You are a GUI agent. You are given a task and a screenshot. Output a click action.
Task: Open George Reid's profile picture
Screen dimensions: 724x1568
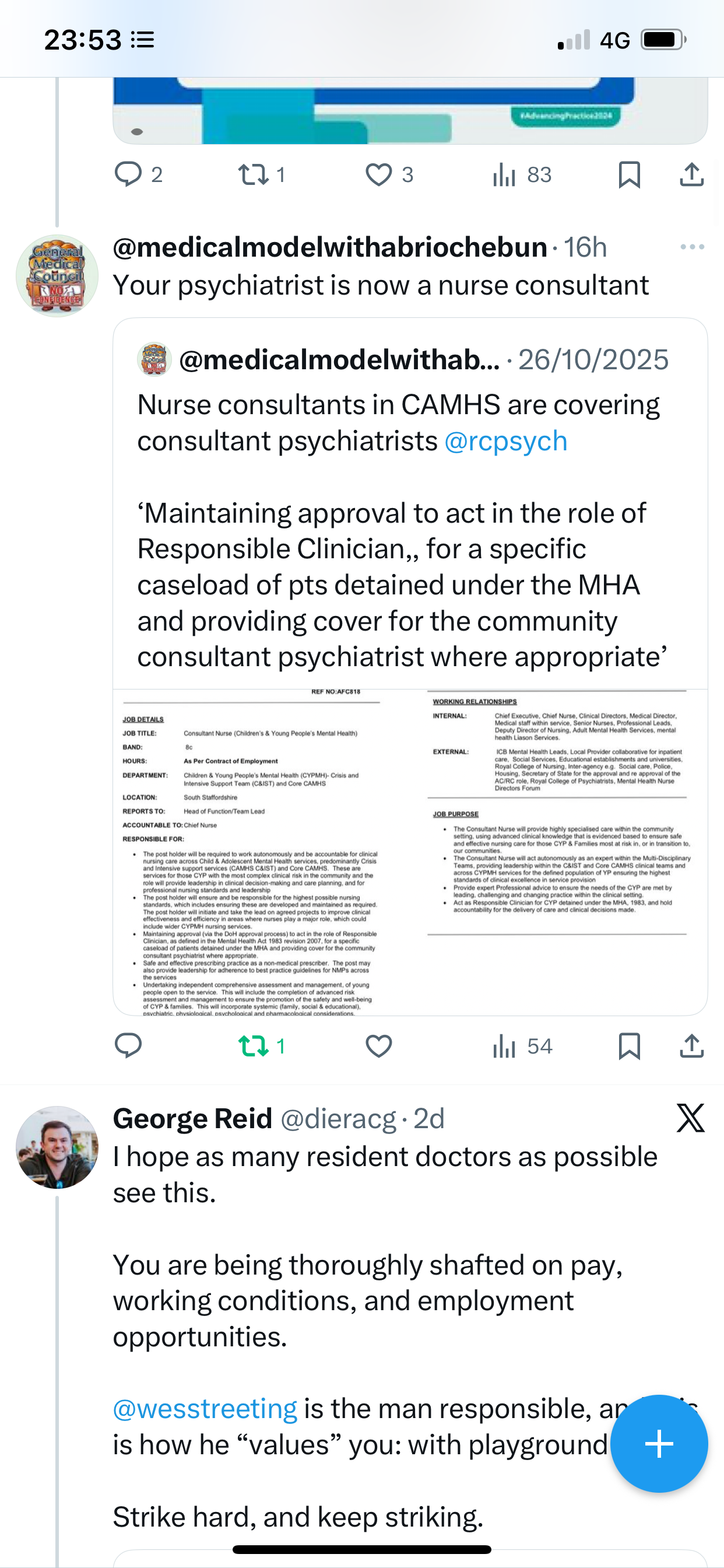click(x=57, y=1147)
